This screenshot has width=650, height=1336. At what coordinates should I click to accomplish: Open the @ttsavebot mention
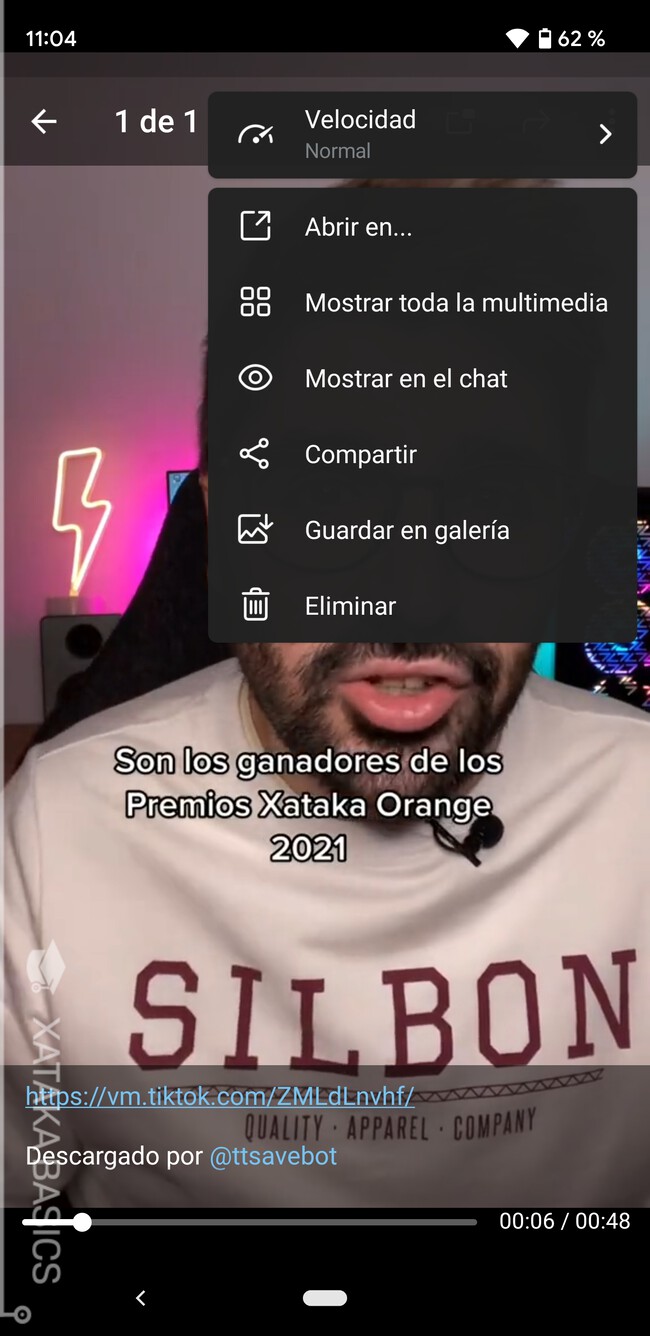pyautogui.click(x=273, y=1157)
